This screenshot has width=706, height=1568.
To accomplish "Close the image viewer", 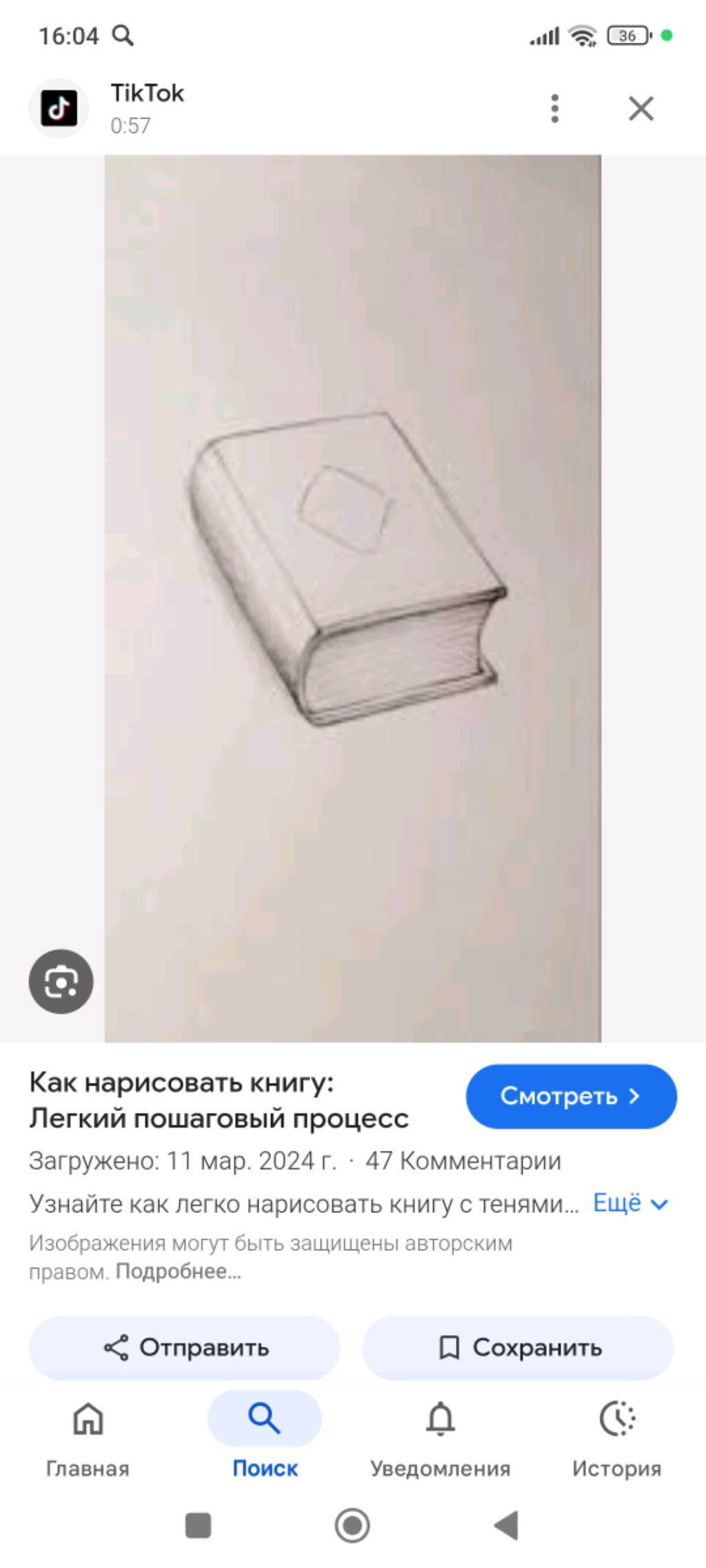I will [x=641, y=108].
